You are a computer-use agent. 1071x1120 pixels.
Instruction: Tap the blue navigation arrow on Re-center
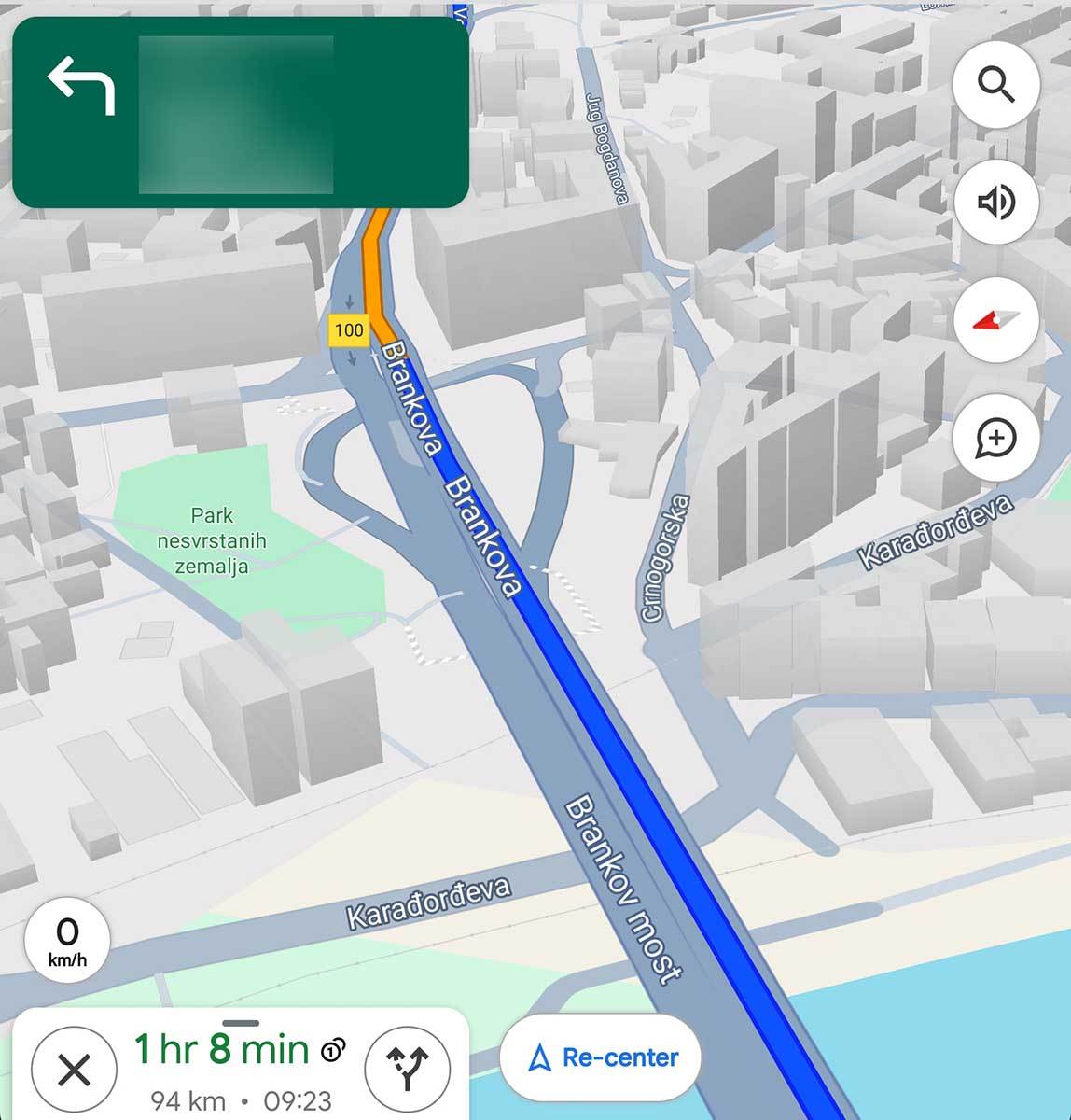tap(542, 1056)
